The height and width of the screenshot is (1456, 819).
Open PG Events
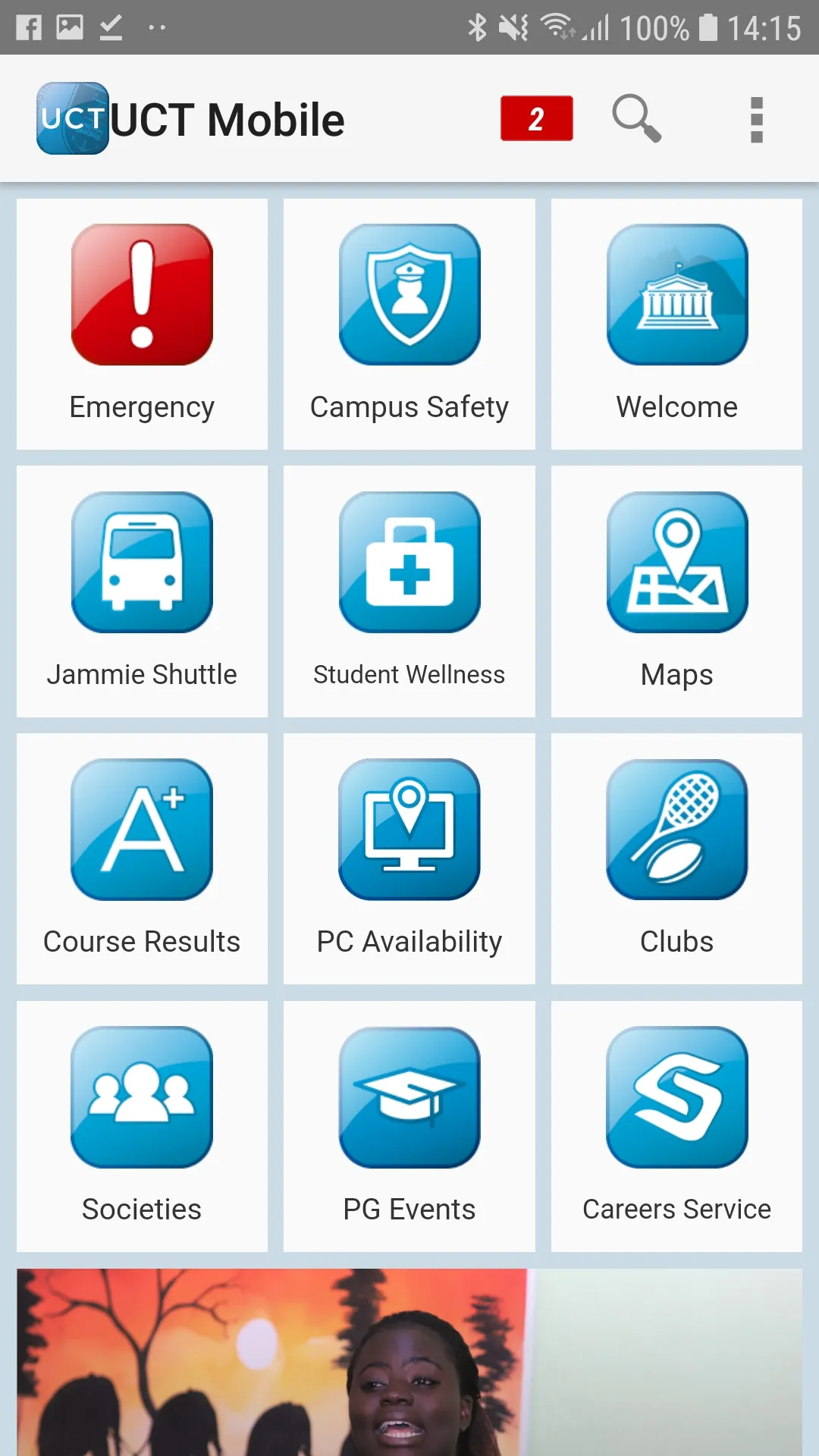[409, 1126]
